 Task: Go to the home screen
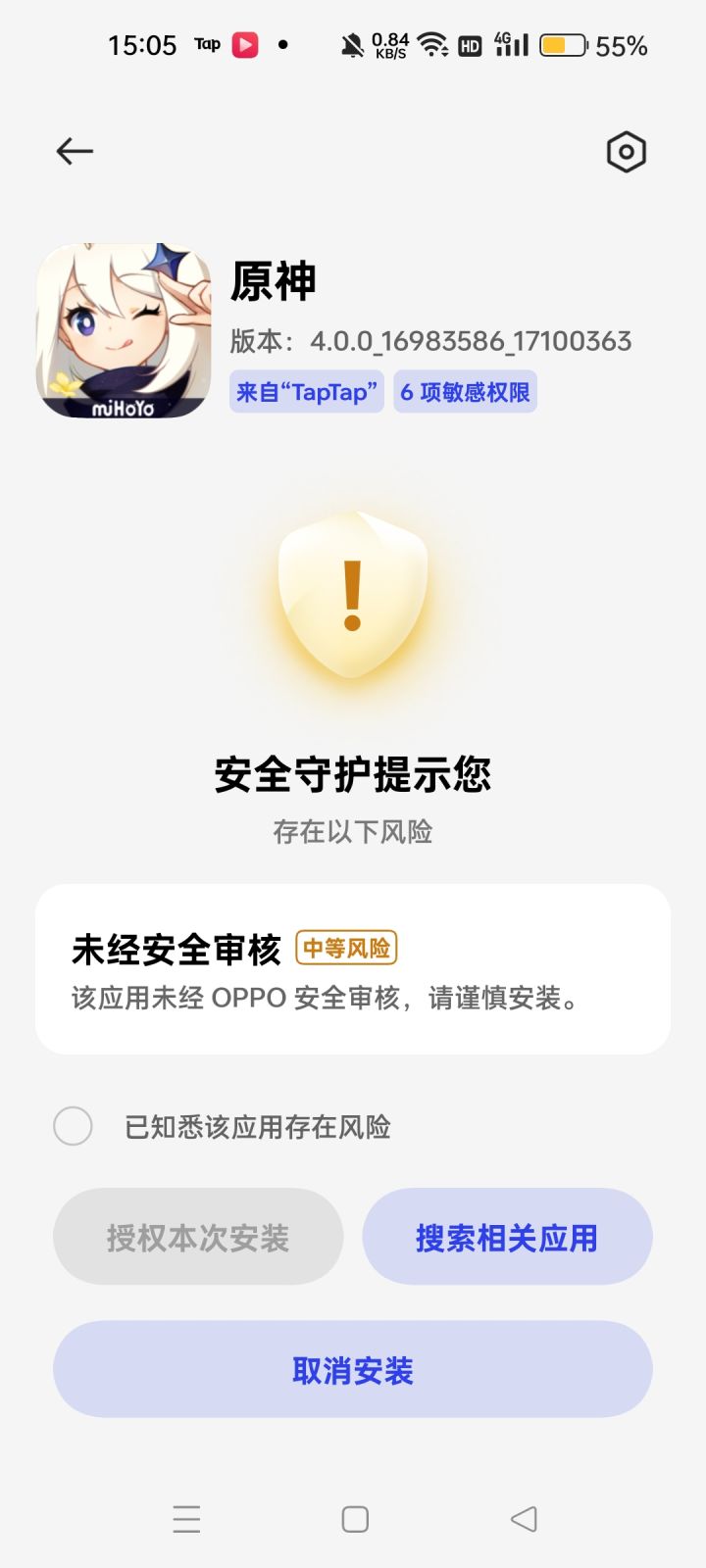click(x=355, y=1519)
